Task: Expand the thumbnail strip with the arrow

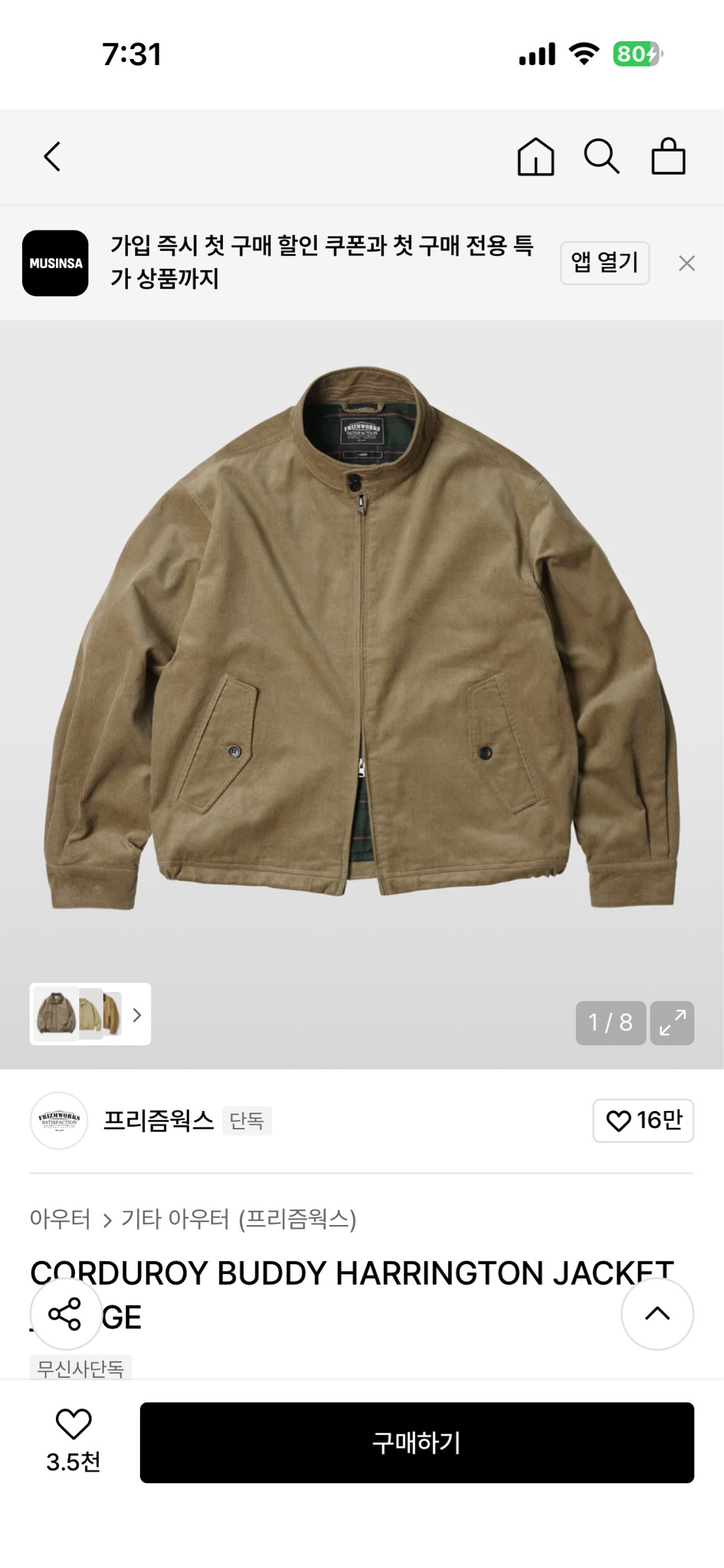Action: 136,1014
